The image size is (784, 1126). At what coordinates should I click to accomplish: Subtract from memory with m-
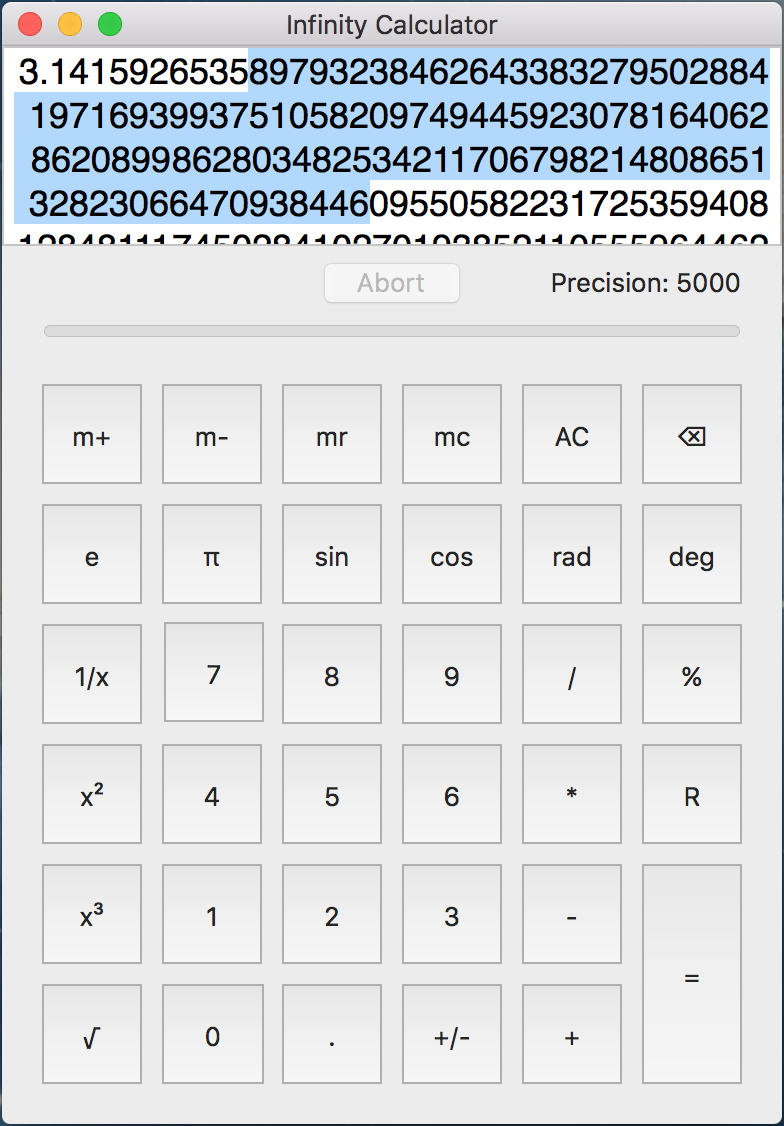click(x=212, y=434)
